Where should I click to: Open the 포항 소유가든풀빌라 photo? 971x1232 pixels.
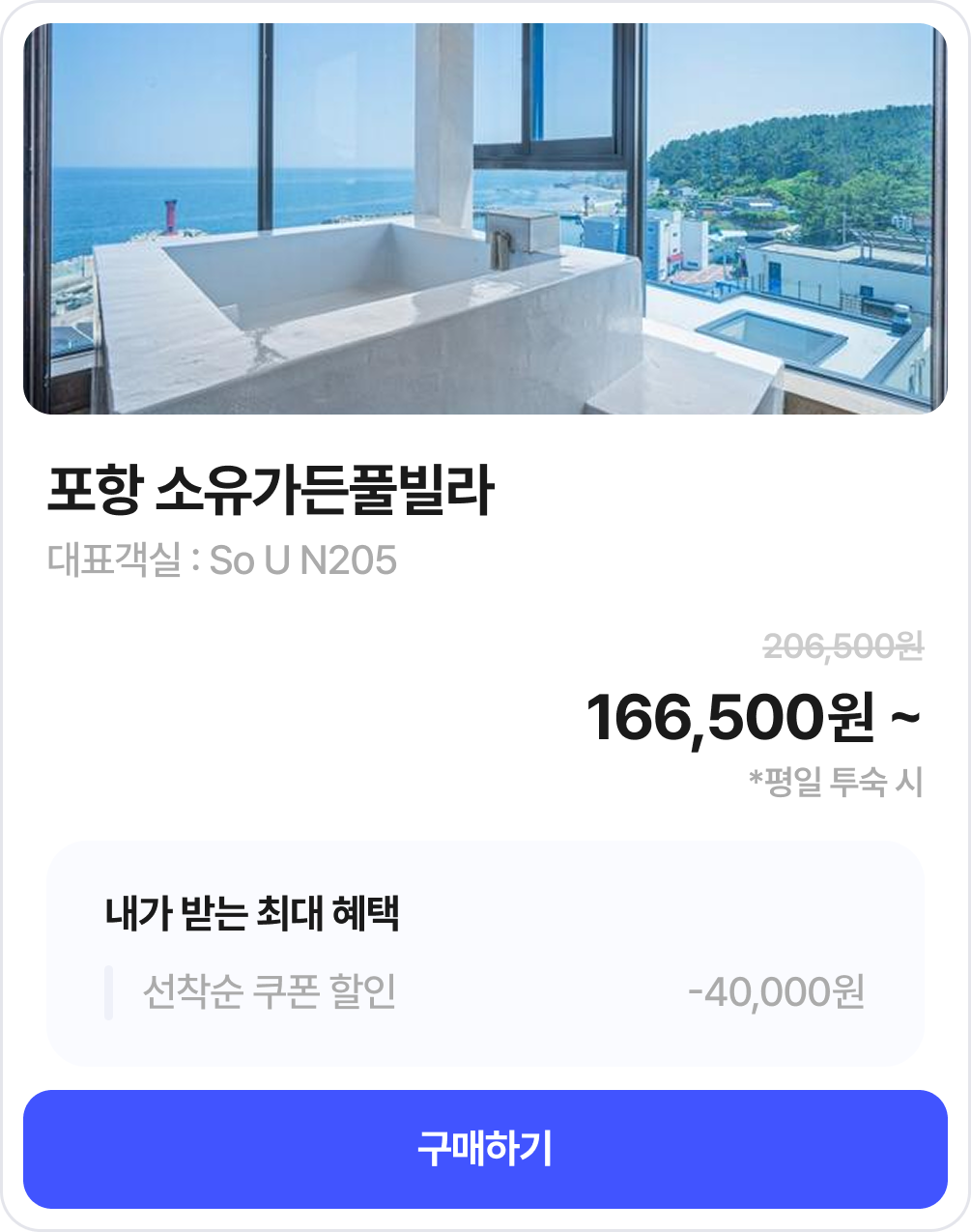point(485,219)
